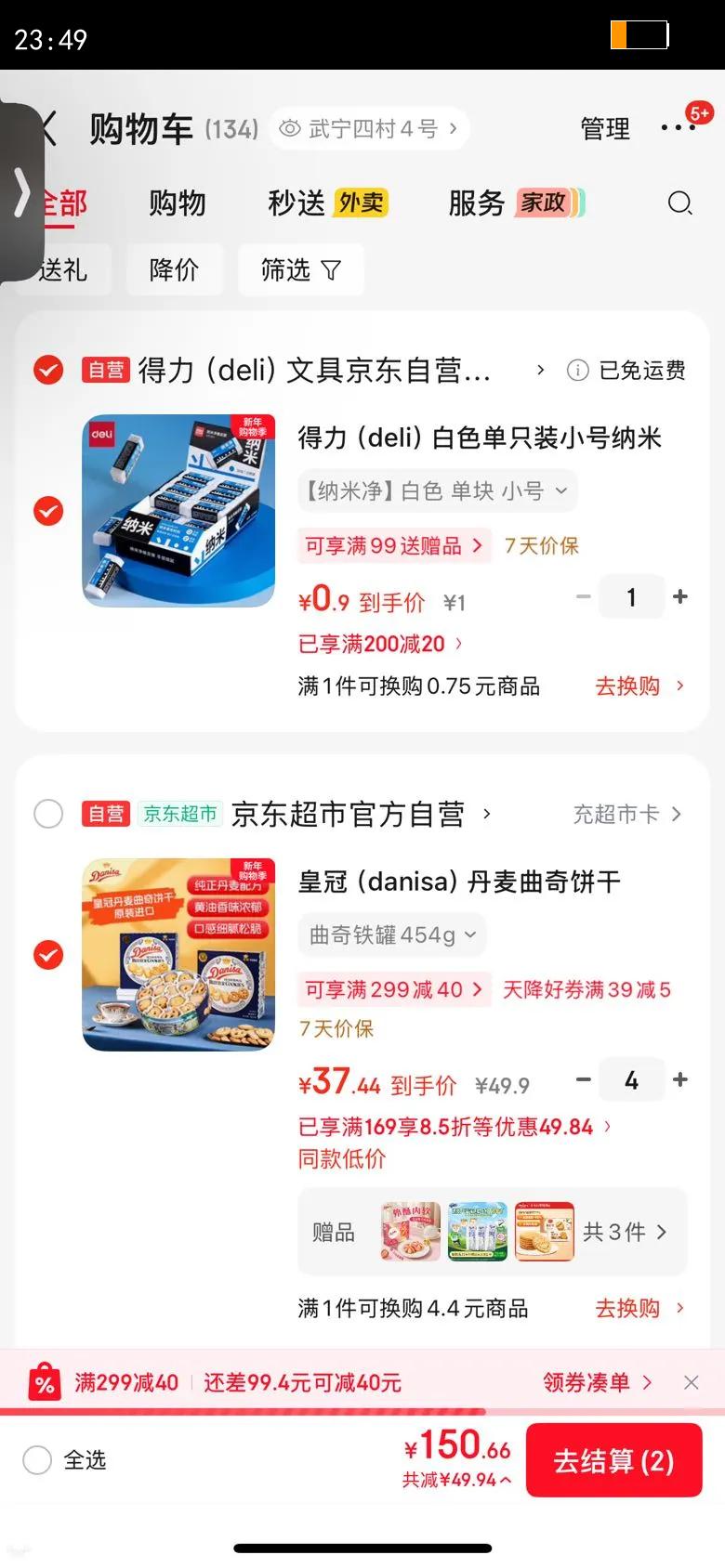The height and width of the screenshot is (1568, 725).
Task: Tap 管理 to manage the cart
Action: click(x=605, y=128)
